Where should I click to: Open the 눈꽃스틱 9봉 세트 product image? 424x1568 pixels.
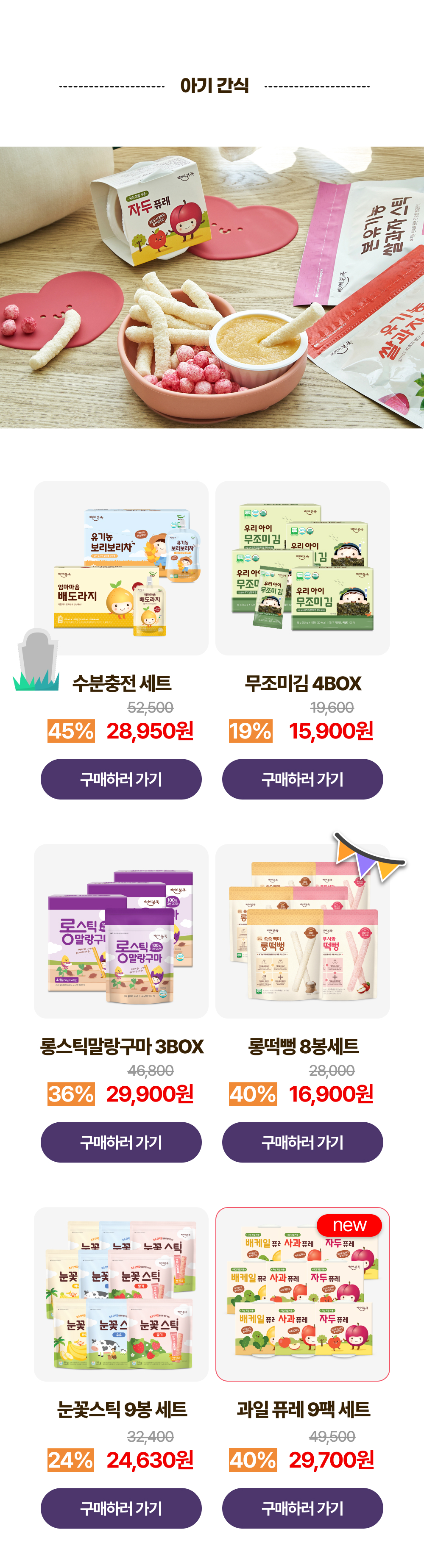pos(120,1294)
